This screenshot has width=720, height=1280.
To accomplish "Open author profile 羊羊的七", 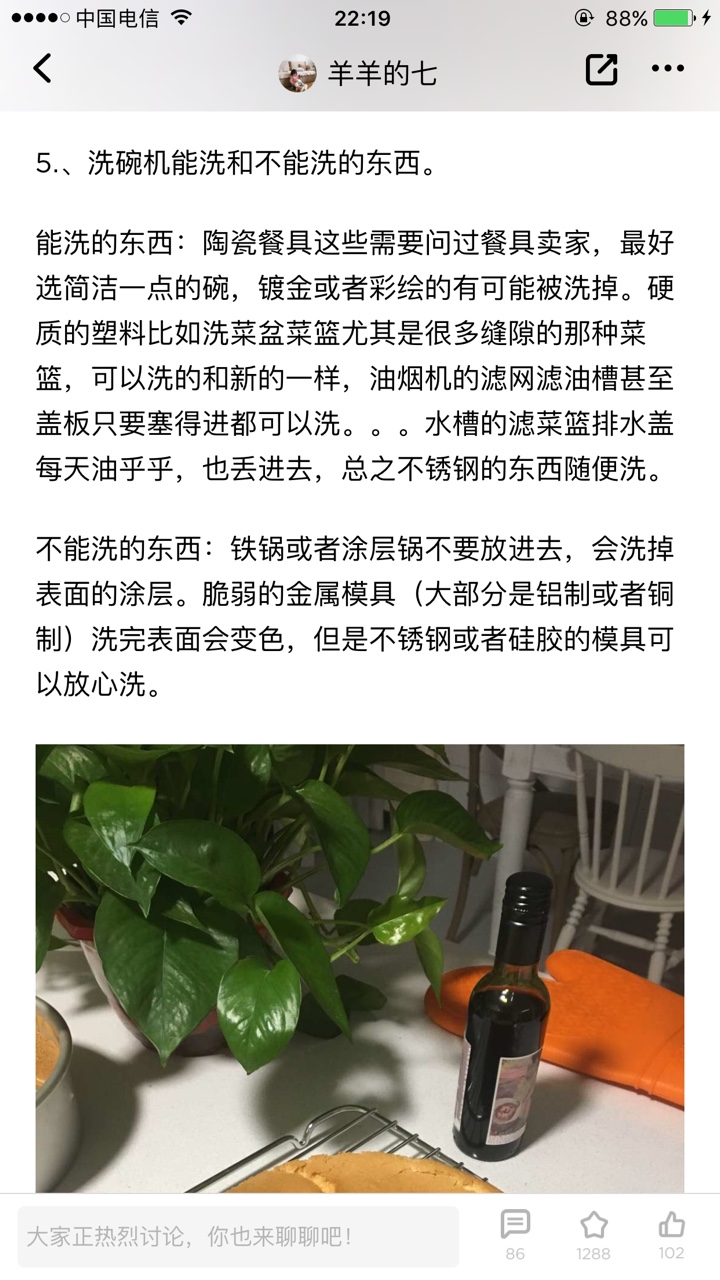I will point(358,73).
